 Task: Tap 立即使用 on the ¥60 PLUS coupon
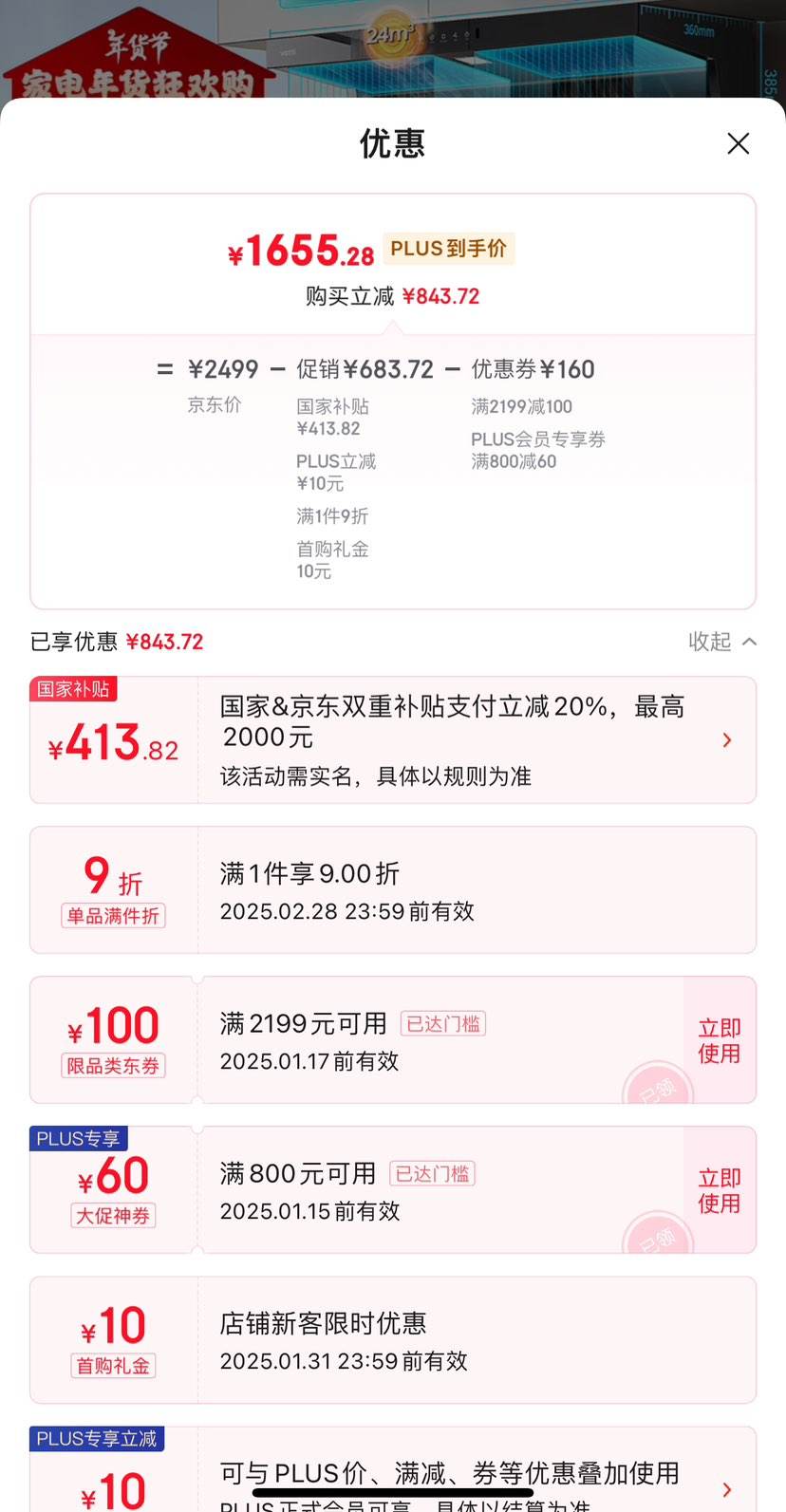pyautogui.click(x=719, y=1190)
